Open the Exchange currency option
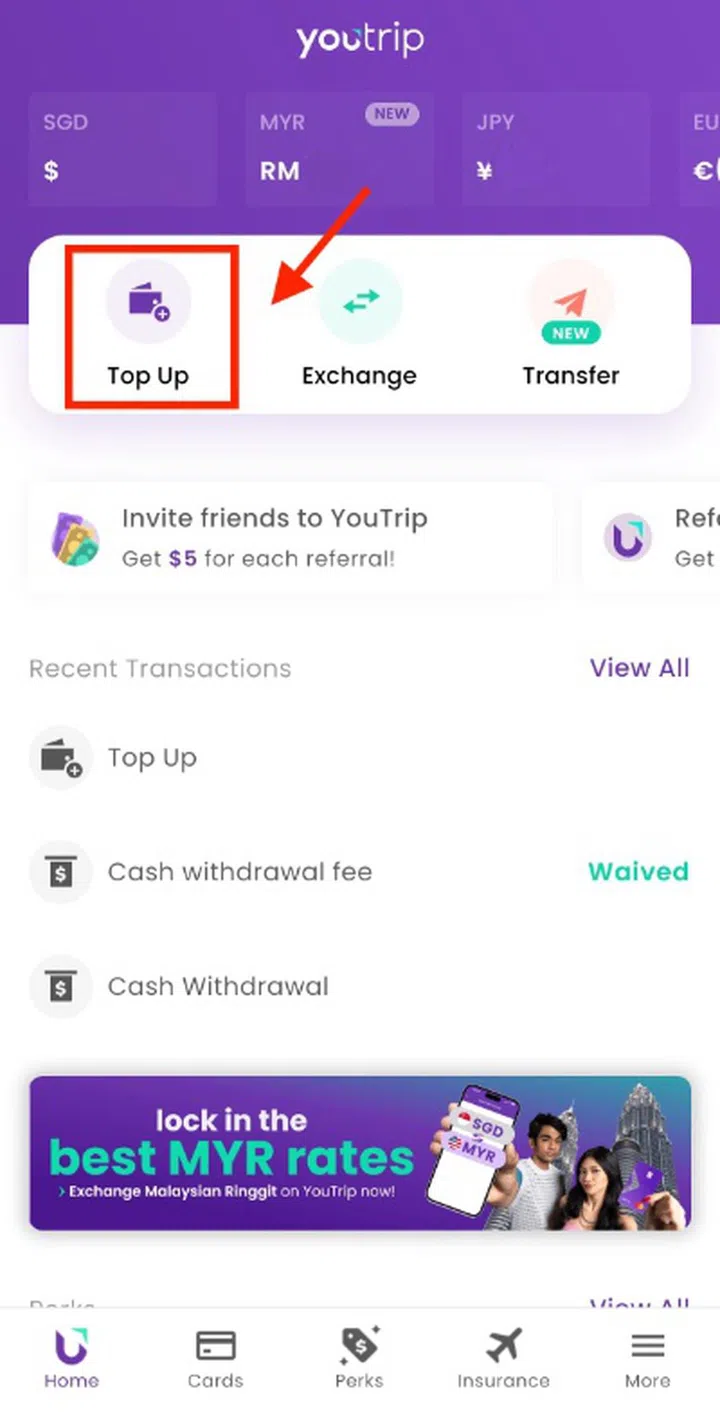Image resolution: width=720 pixels, height=1418 pixels. (x=359, y=326)
